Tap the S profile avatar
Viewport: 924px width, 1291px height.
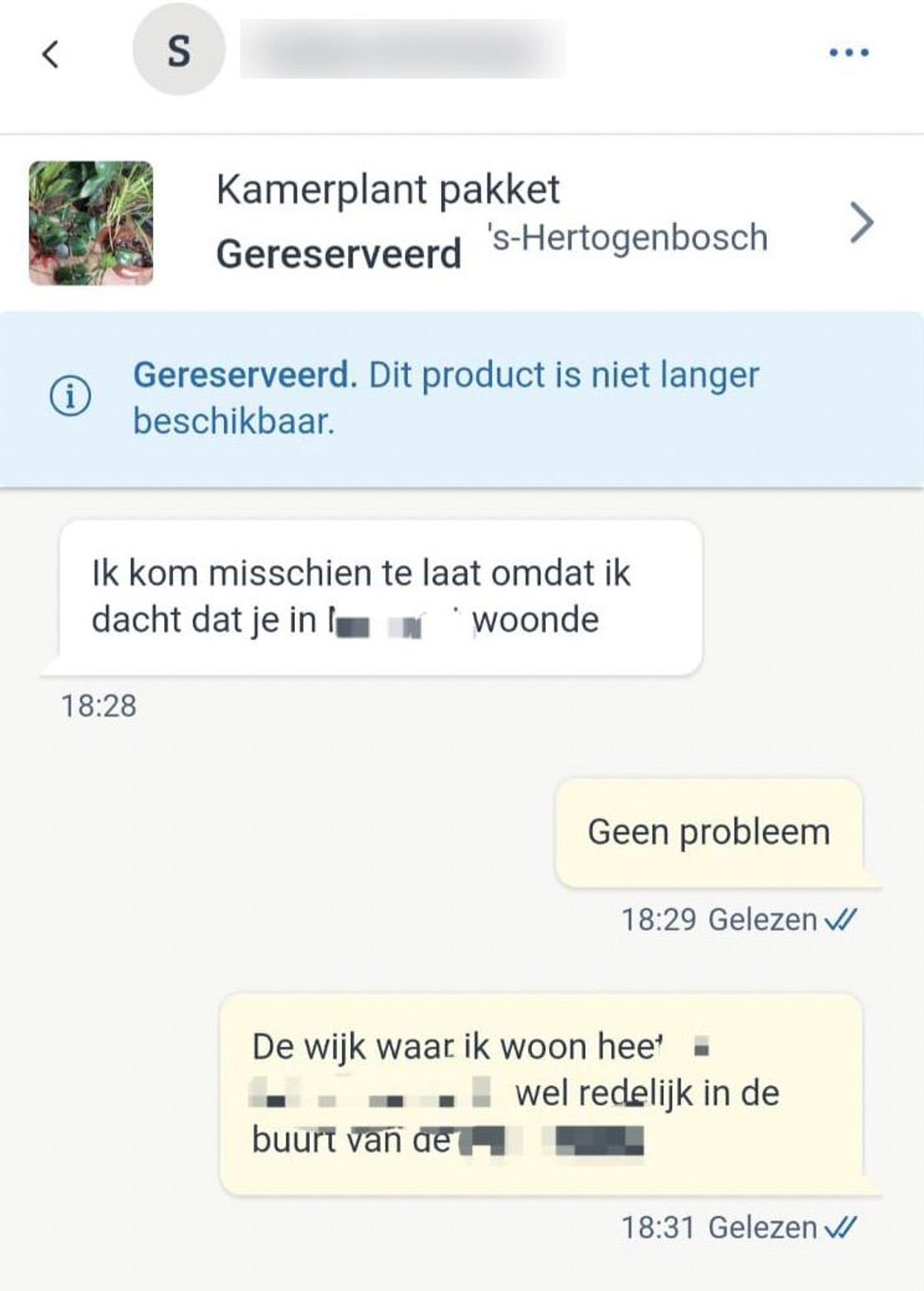tap(179, 52)
